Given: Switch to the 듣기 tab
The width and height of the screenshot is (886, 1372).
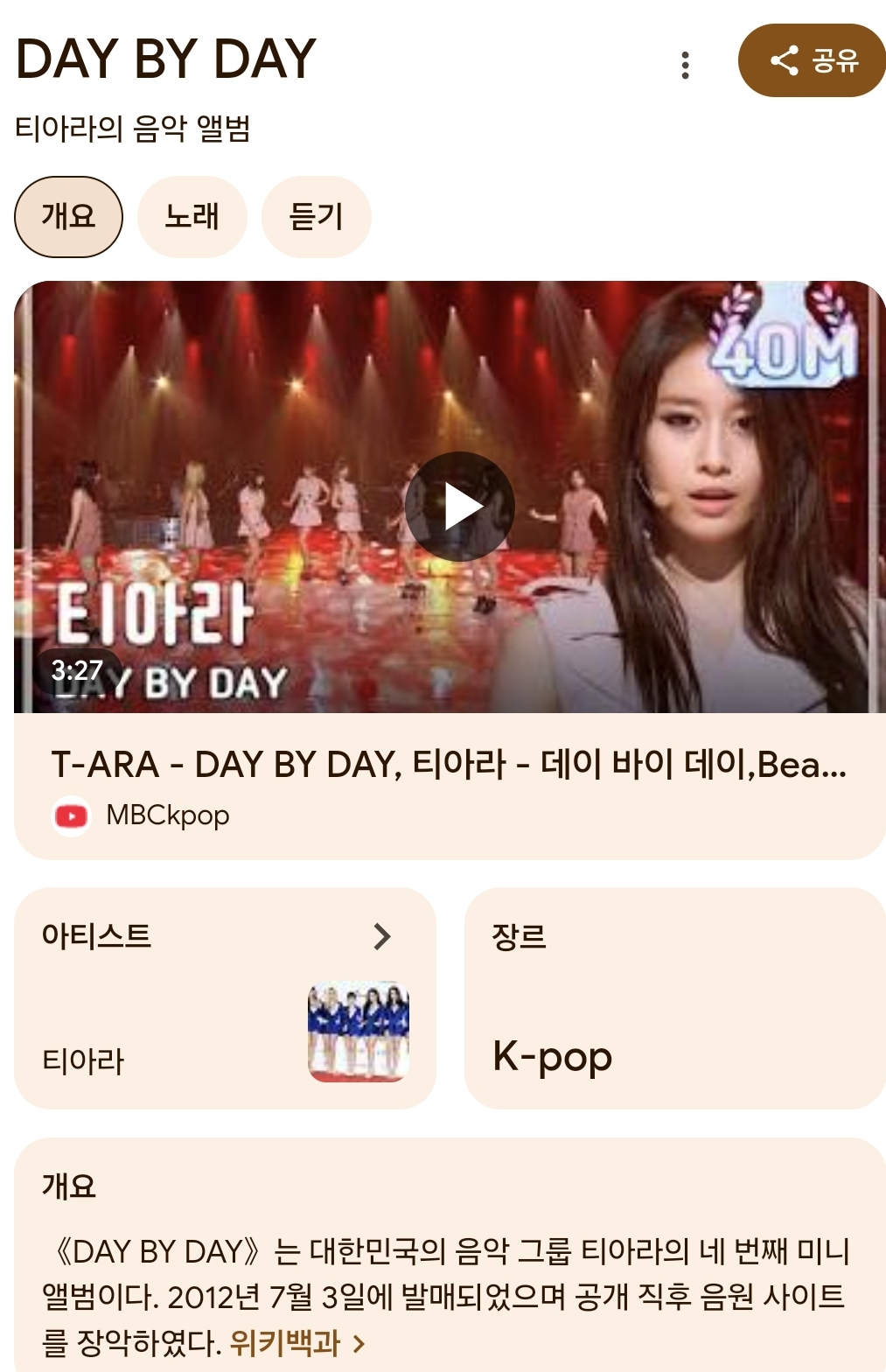Looking at the screenshot, I should click(x=317, y=217).
